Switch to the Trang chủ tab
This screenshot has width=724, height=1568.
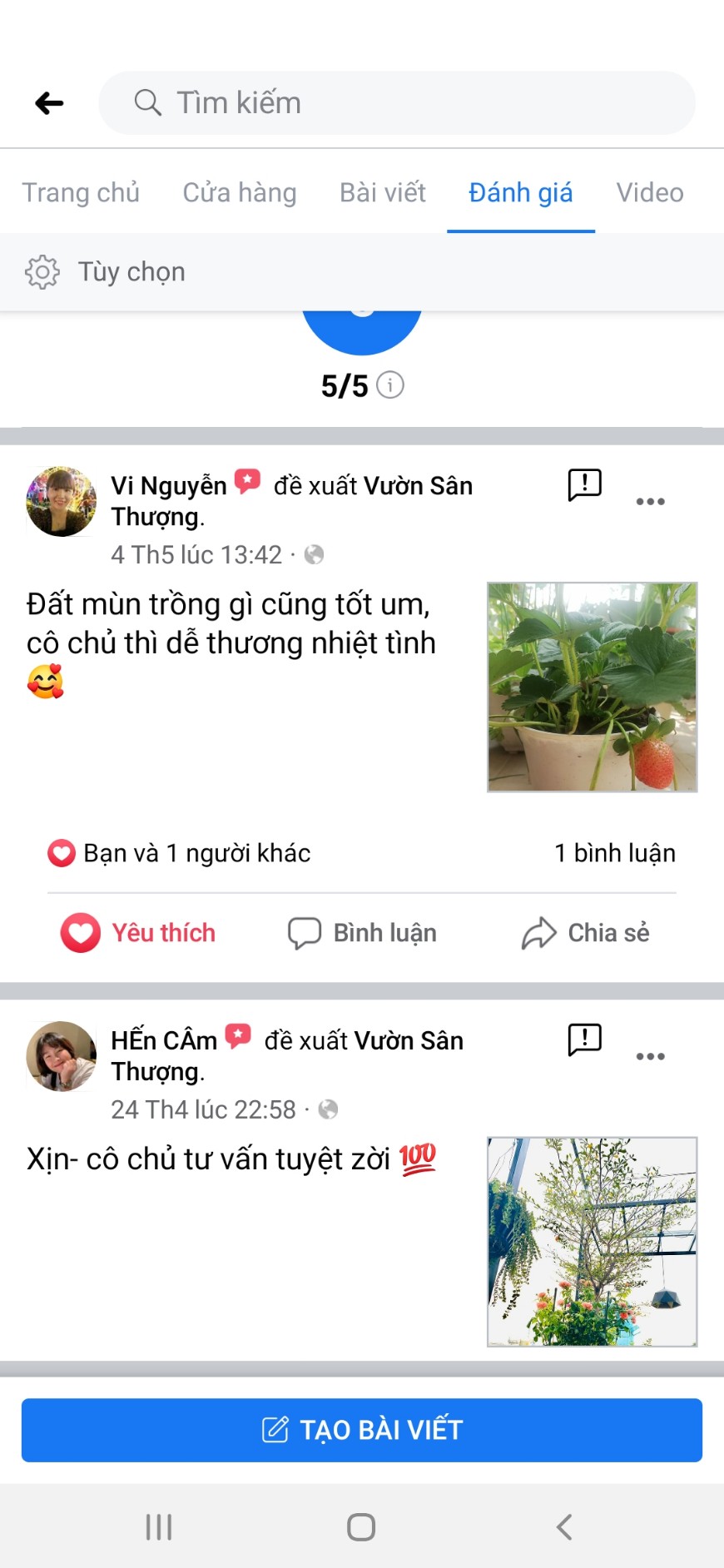81,193
